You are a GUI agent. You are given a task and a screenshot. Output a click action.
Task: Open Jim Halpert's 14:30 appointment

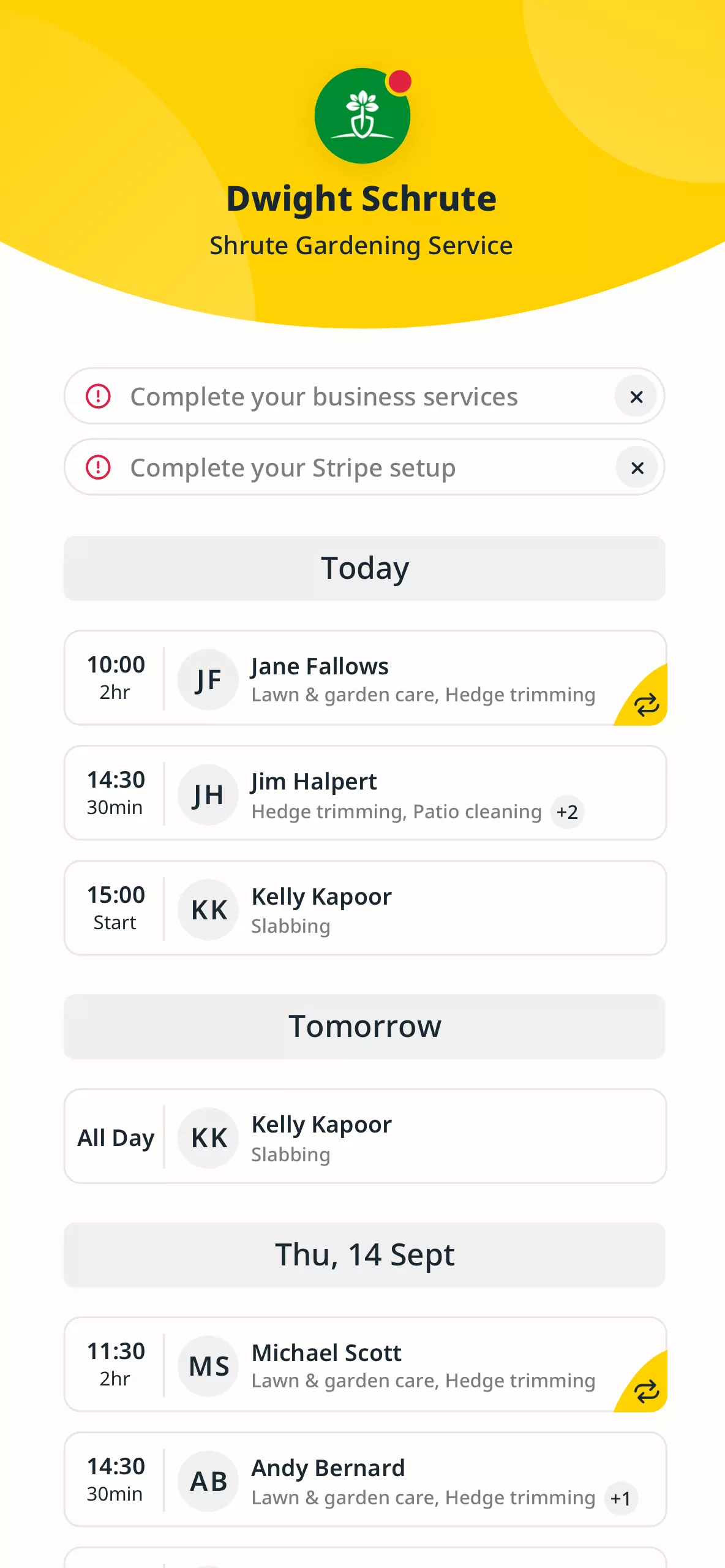[x=365, y=793]
